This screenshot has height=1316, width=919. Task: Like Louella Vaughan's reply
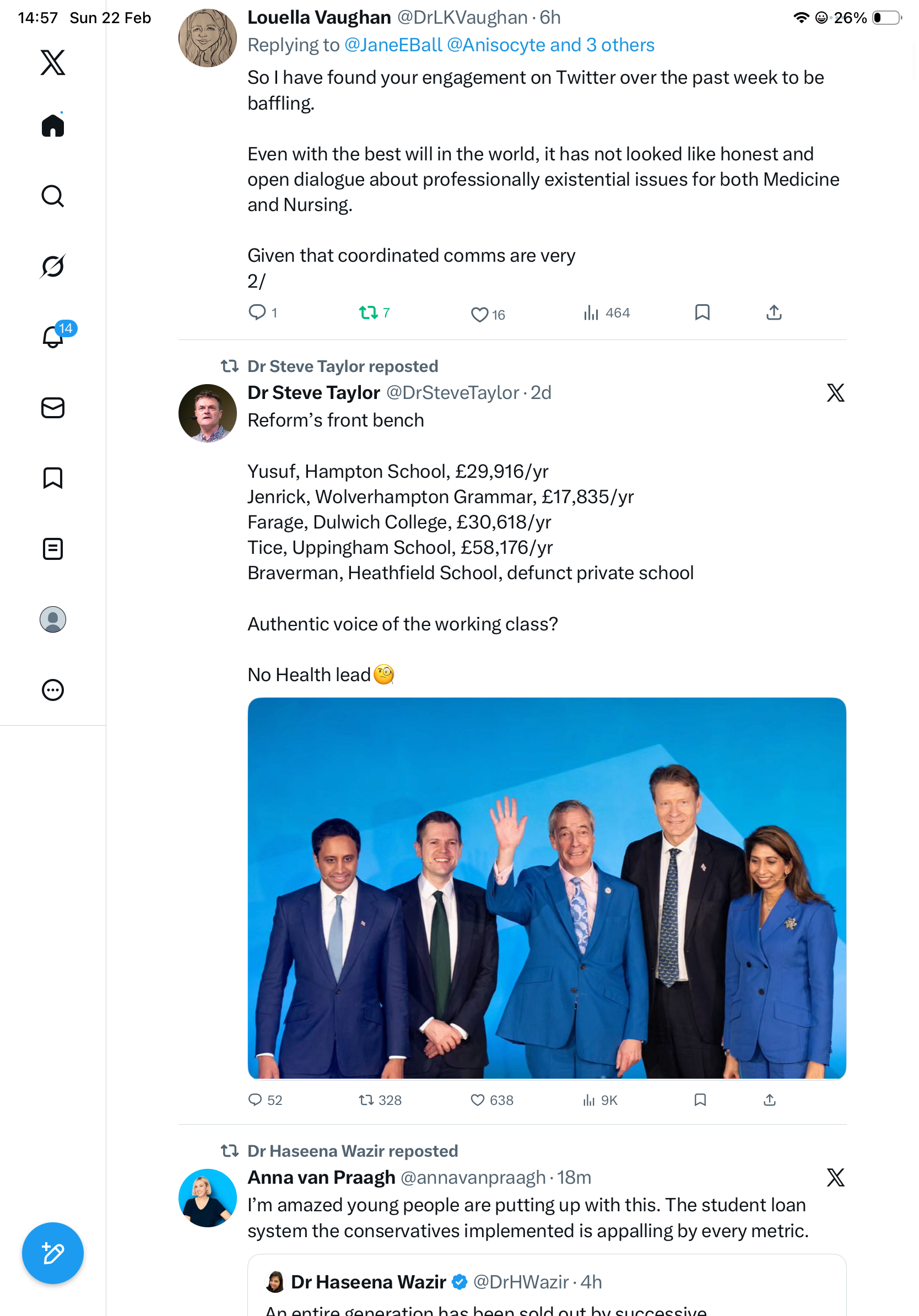pyautogui.click(x=479, y=314)
